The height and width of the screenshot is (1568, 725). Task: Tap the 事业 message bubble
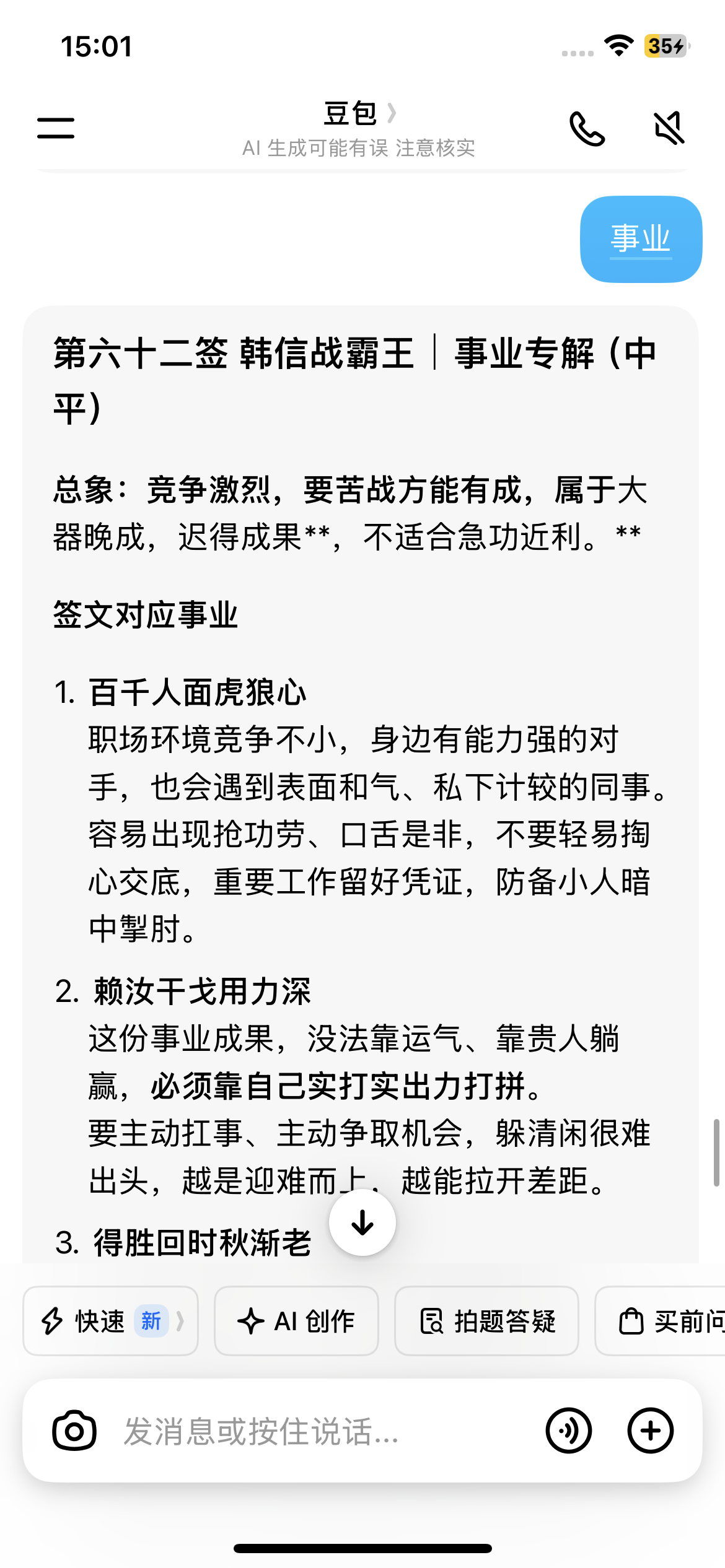(641, 239)
